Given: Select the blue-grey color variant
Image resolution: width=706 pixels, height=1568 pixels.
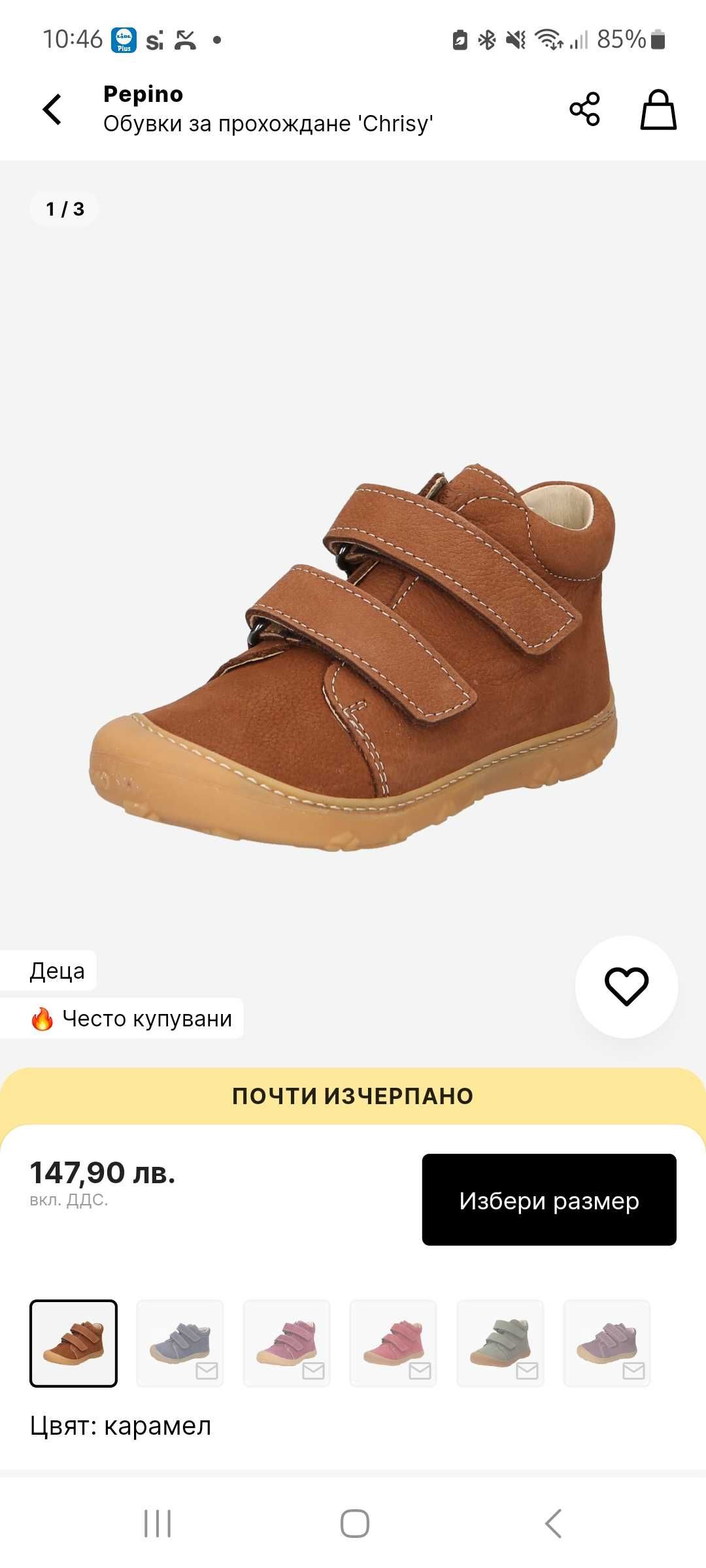Looking at the screenshot, I should 180,1343.
